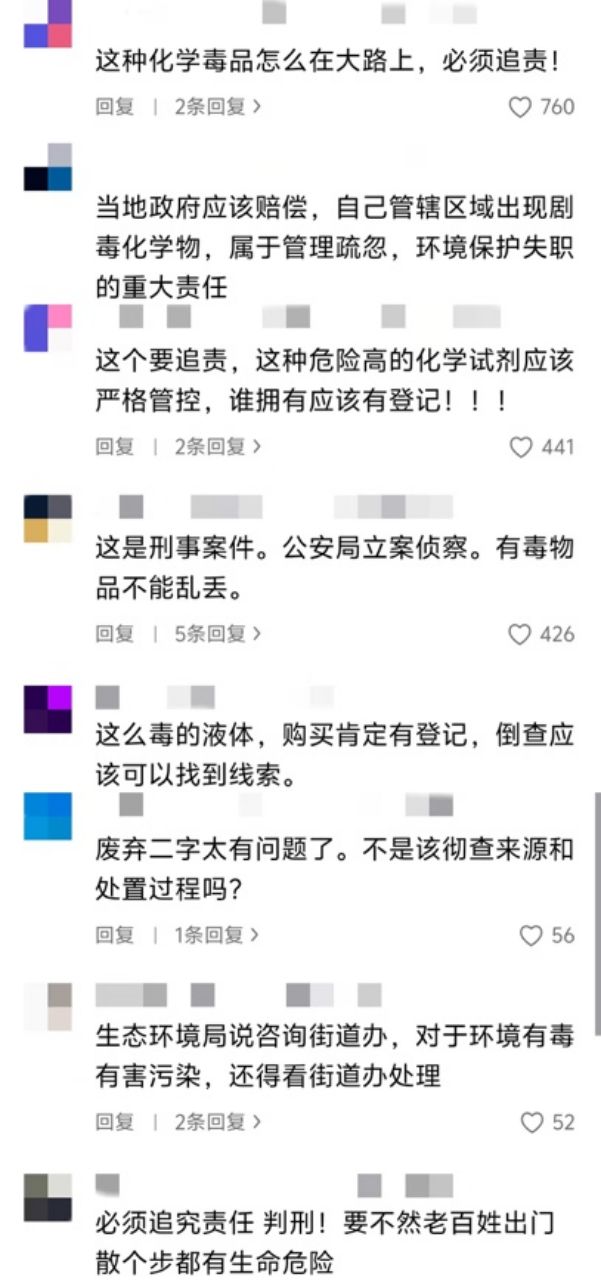
Task: Expand 2 replies under 街道办处理 comment
Action: 217,1122
